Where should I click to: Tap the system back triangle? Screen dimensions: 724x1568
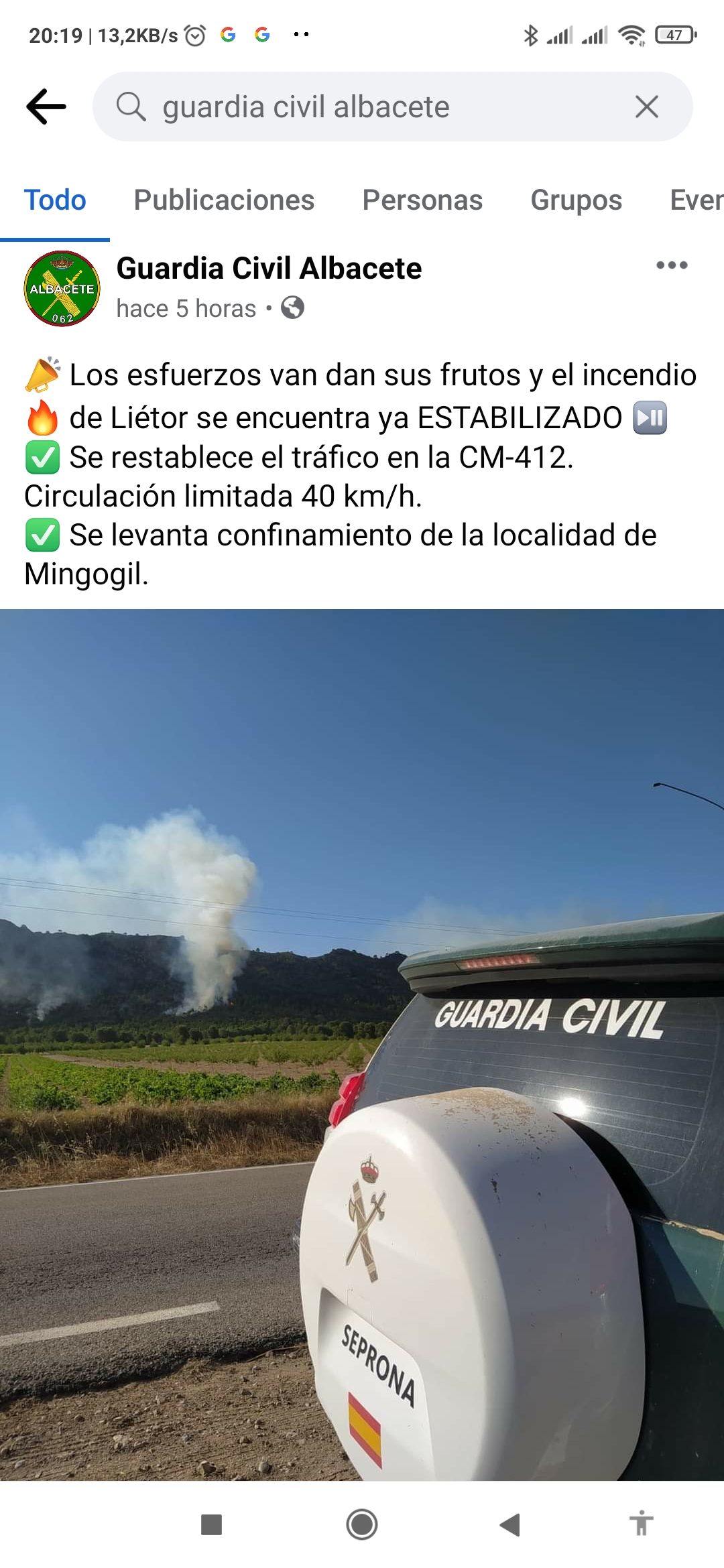[510, 1524]
